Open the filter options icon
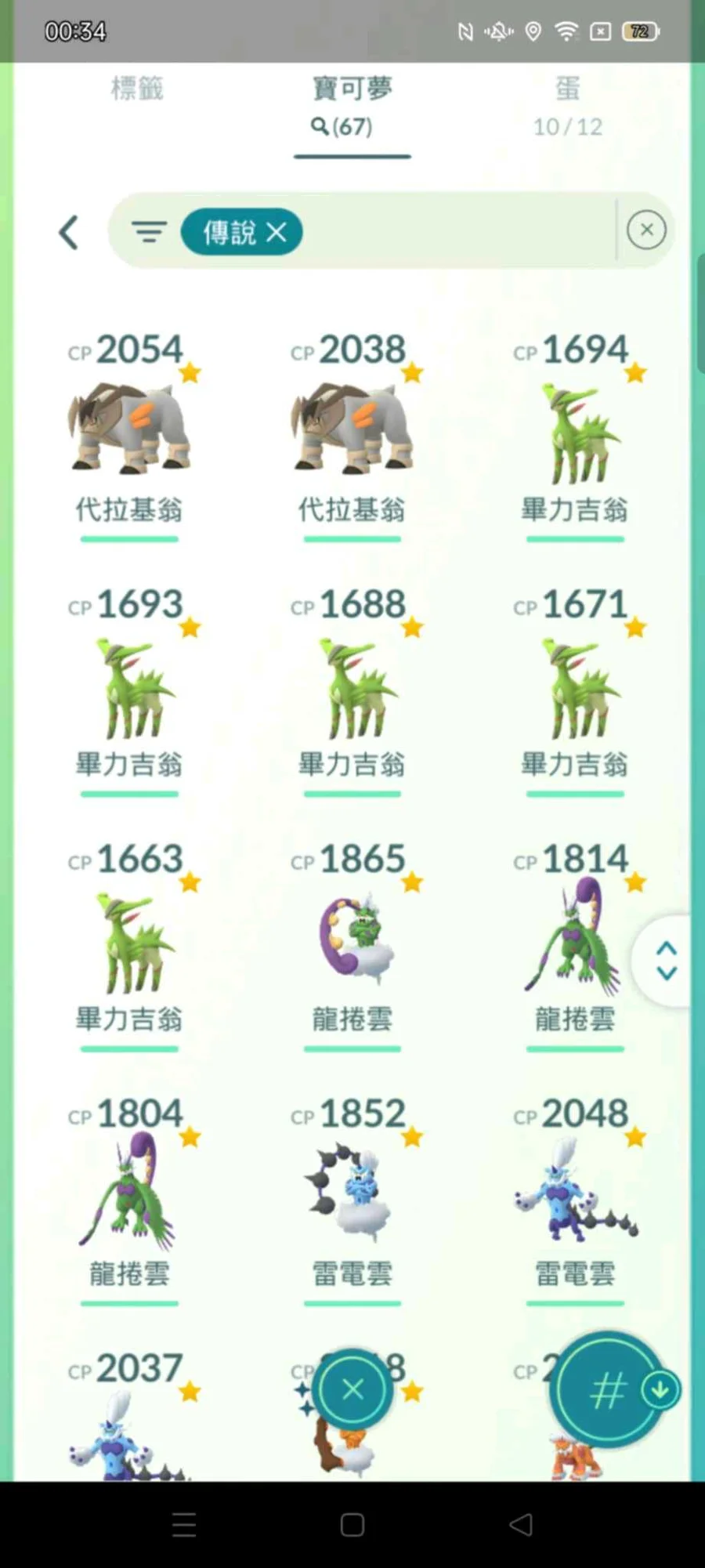The width and height of the screenshot is (705, 1568). (x=149, y=232)
